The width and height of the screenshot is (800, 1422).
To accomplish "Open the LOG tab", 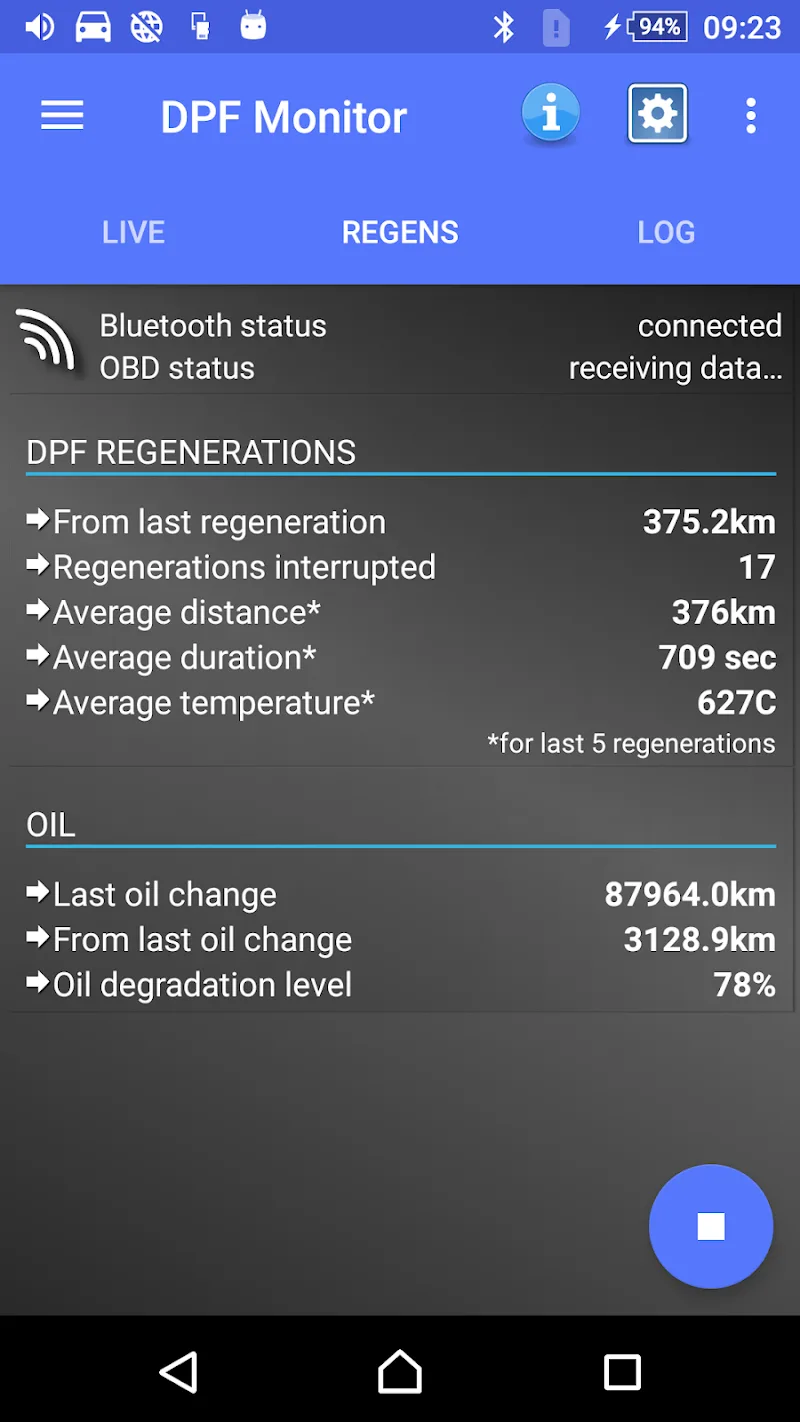I will 666,231.
